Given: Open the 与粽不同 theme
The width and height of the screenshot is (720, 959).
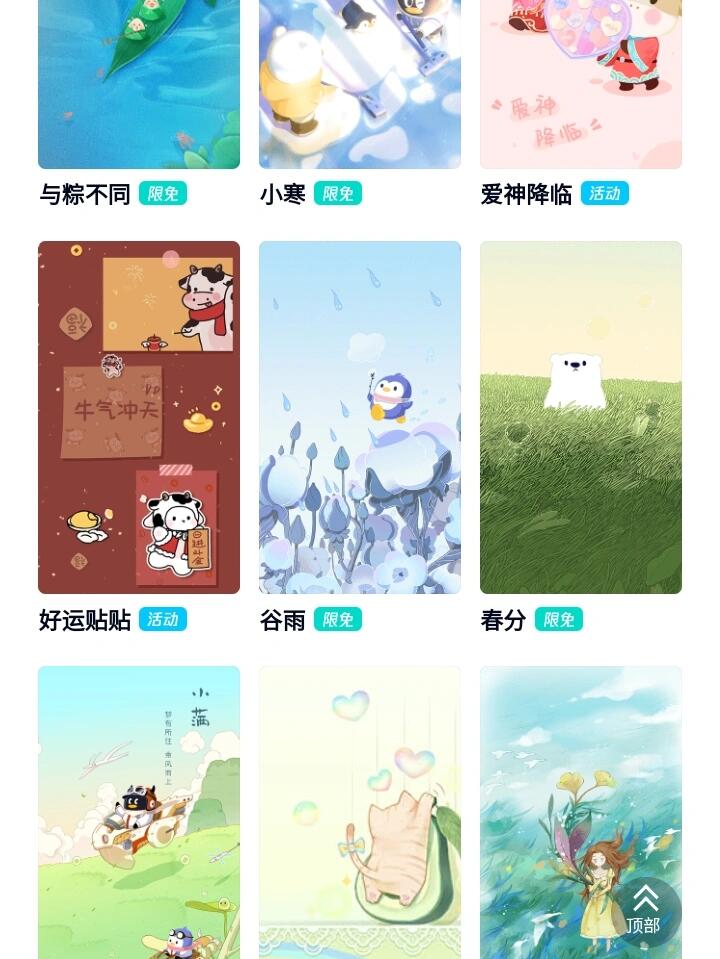Looking at the screenshot, I should [139, 85].
